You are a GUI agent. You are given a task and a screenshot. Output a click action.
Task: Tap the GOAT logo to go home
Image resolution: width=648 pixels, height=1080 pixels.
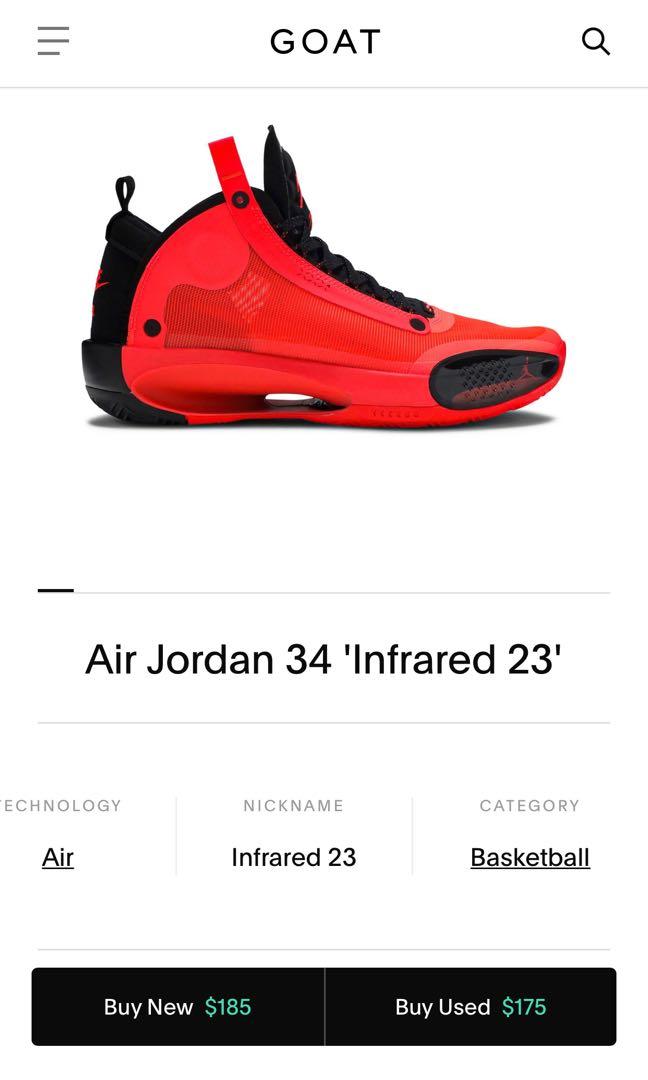[325, 42]
